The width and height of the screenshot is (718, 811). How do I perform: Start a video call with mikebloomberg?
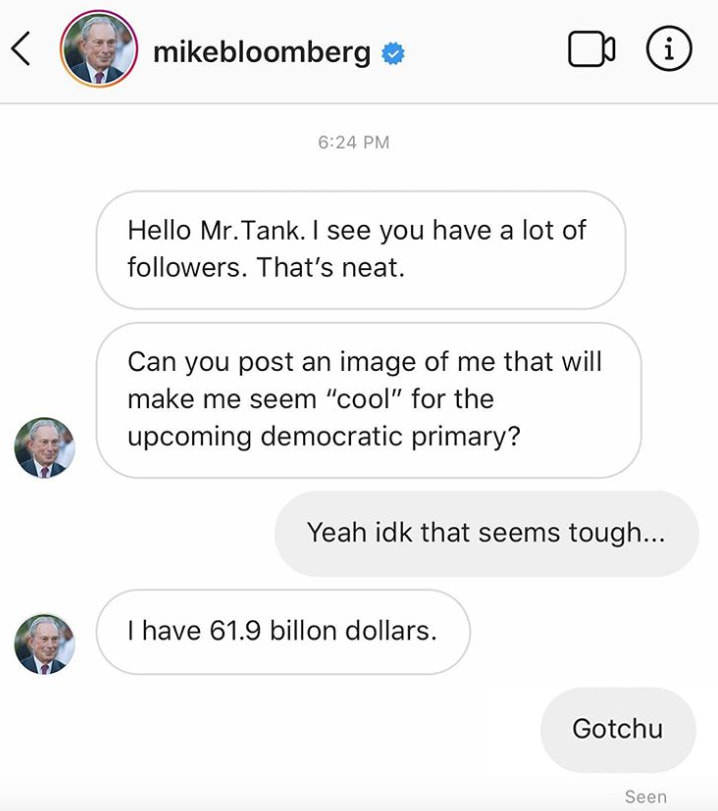coord(590,50)
